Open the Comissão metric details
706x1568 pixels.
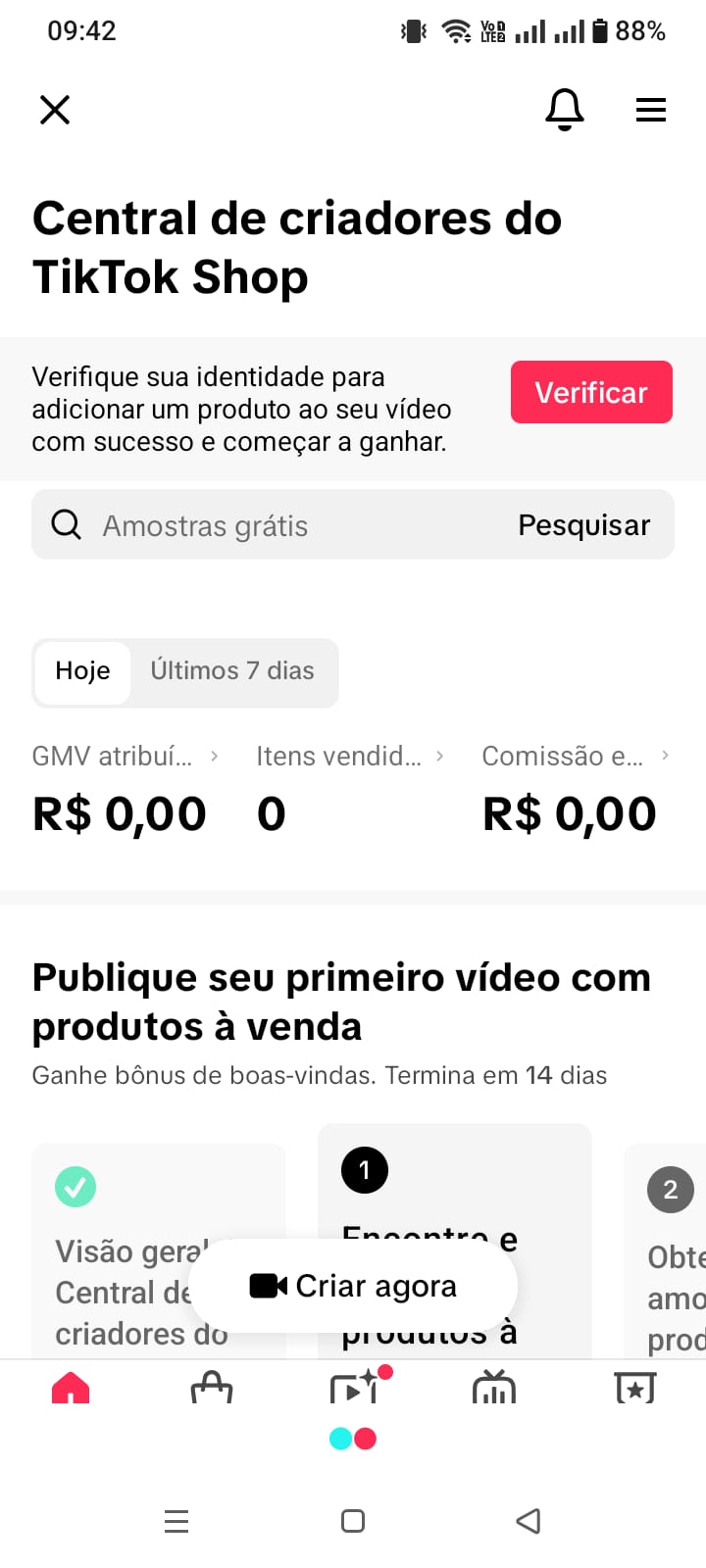575,756
